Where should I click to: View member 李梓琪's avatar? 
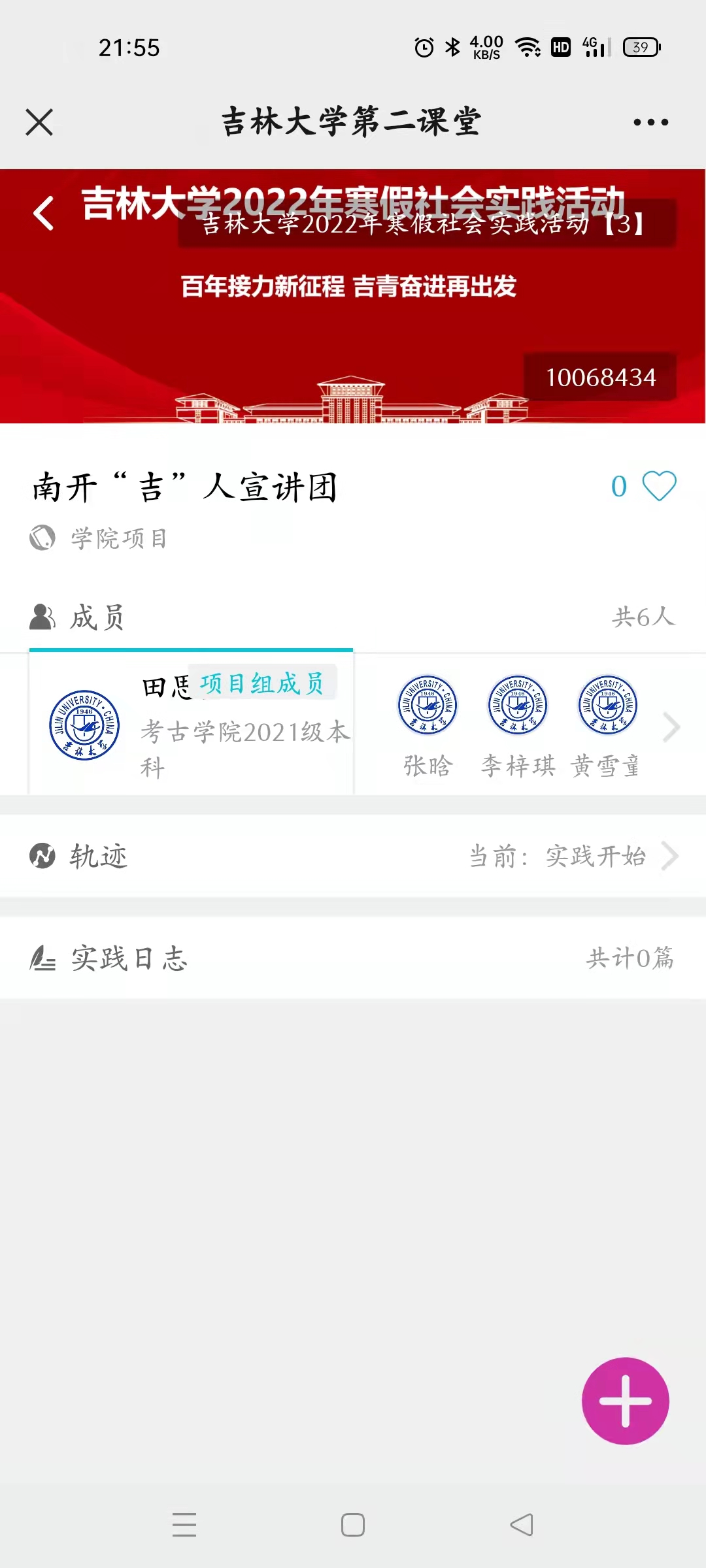click(x=518, y=706)
